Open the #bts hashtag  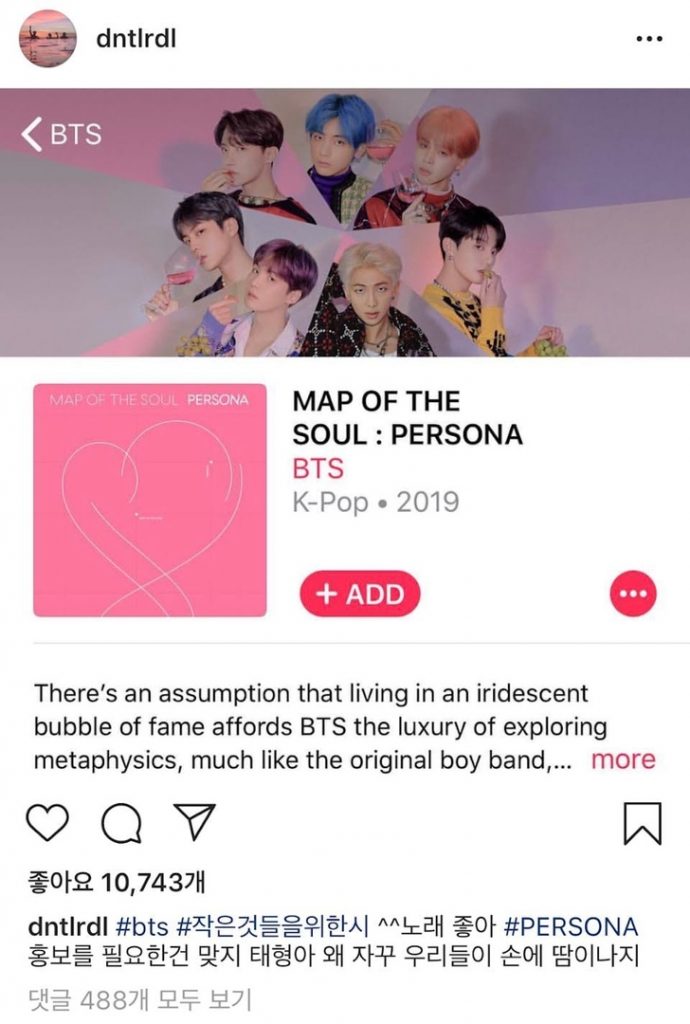click(x=143, y=925)
